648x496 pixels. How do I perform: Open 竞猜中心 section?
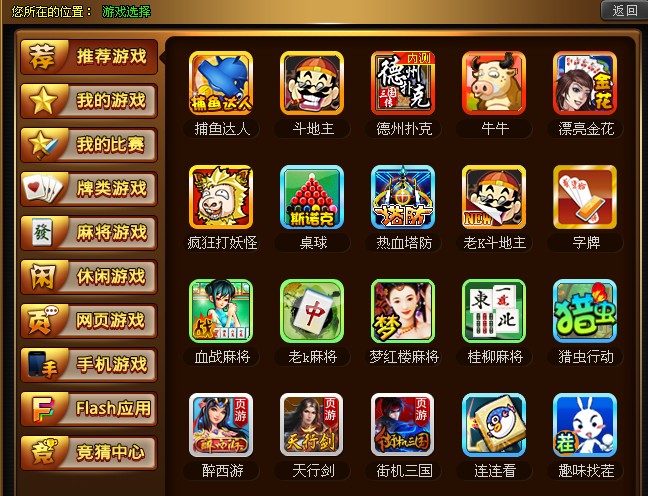89,452
